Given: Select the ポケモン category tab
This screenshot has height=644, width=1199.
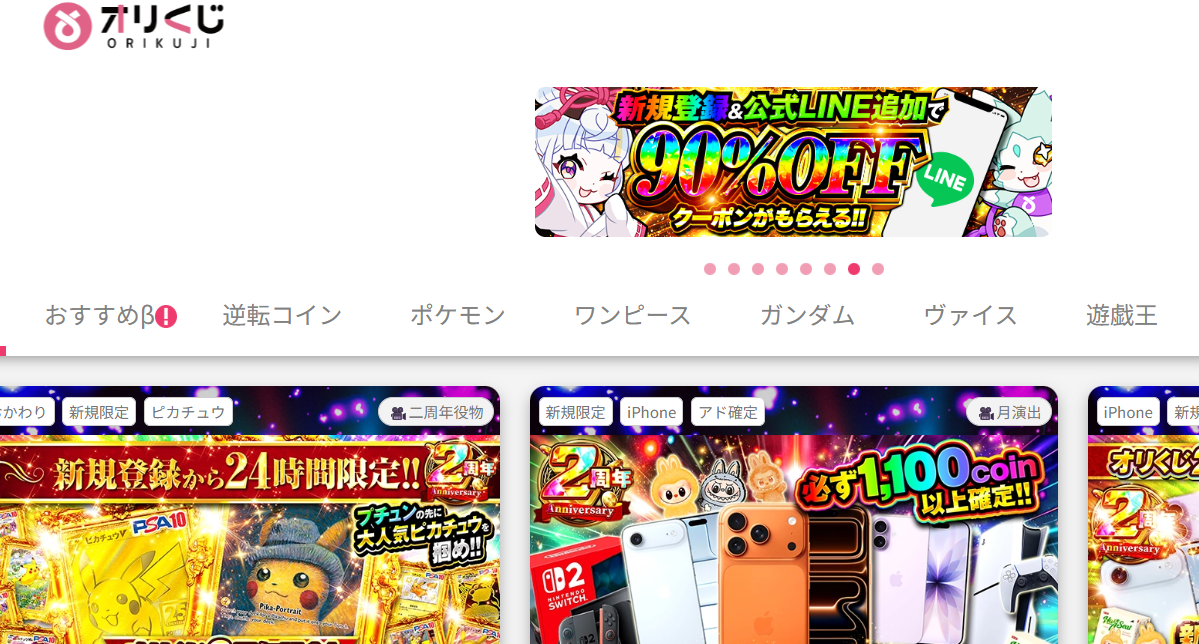Looking at the screenshot, I should click(x=457, y=316).
